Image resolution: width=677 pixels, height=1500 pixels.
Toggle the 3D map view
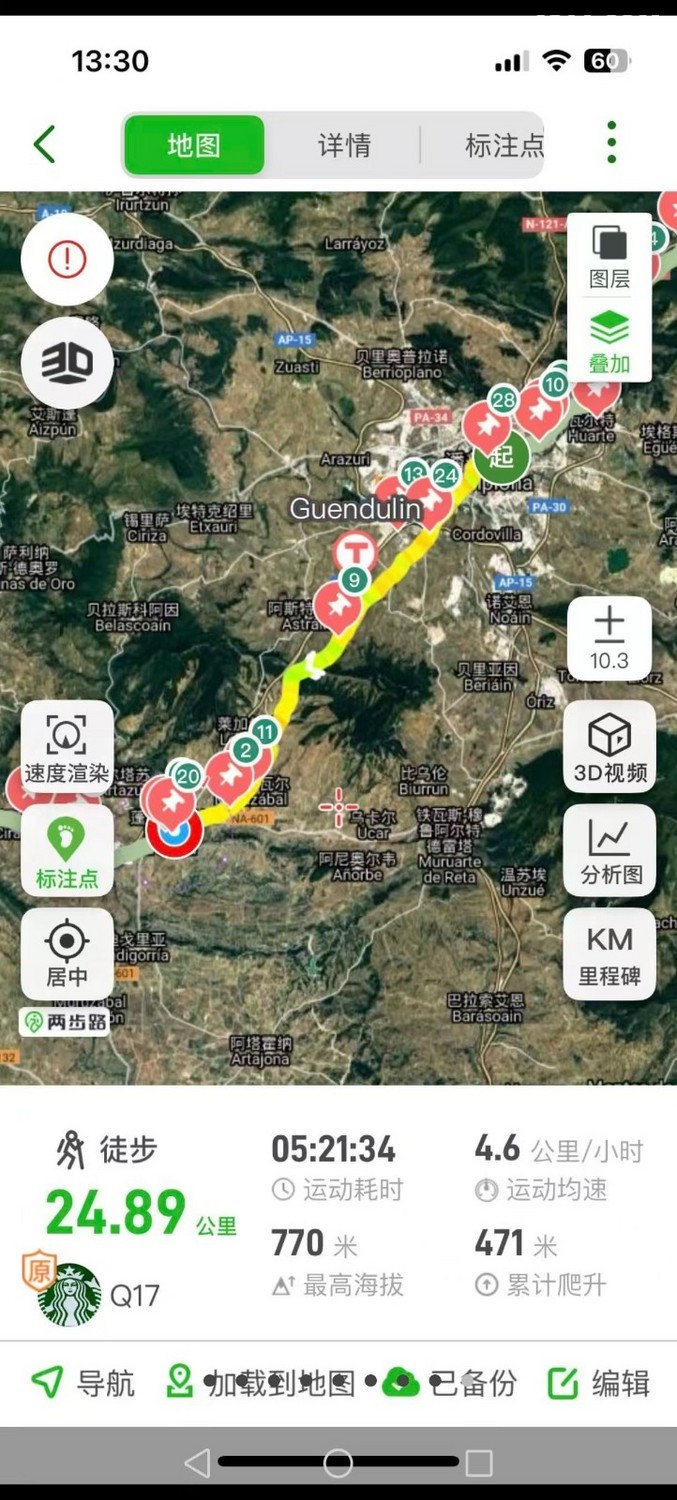tap(67, 363)
